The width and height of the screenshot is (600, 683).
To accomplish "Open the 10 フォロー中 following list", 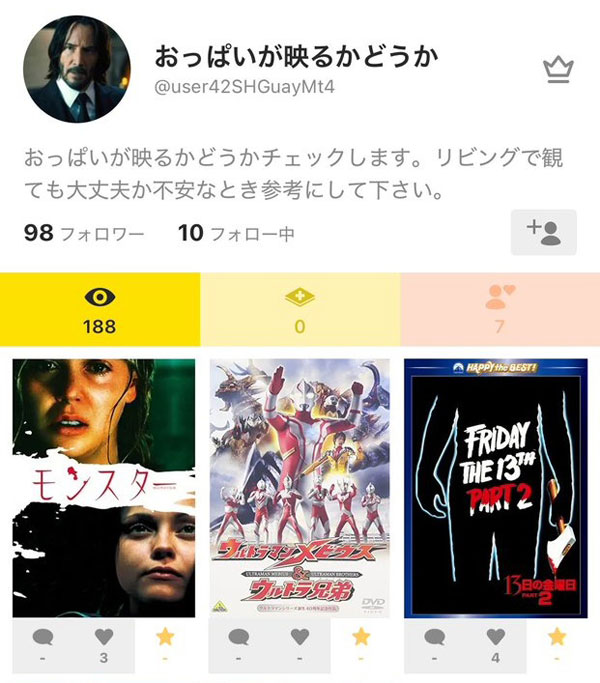I will (x=236, y=234).
